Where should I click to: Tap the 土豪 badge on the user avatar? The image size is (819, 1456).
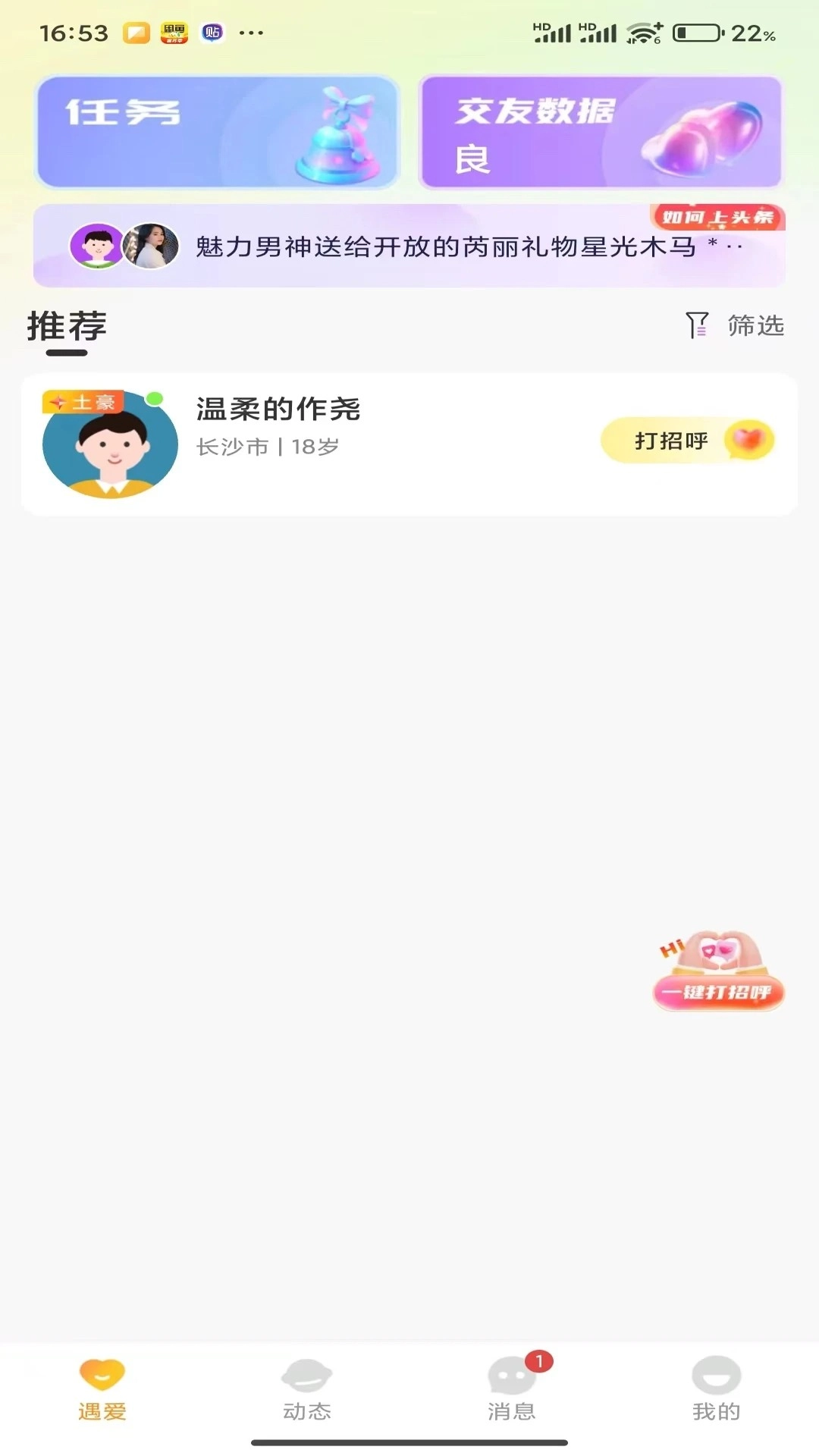pyautogui.click(x=83, y=402)
